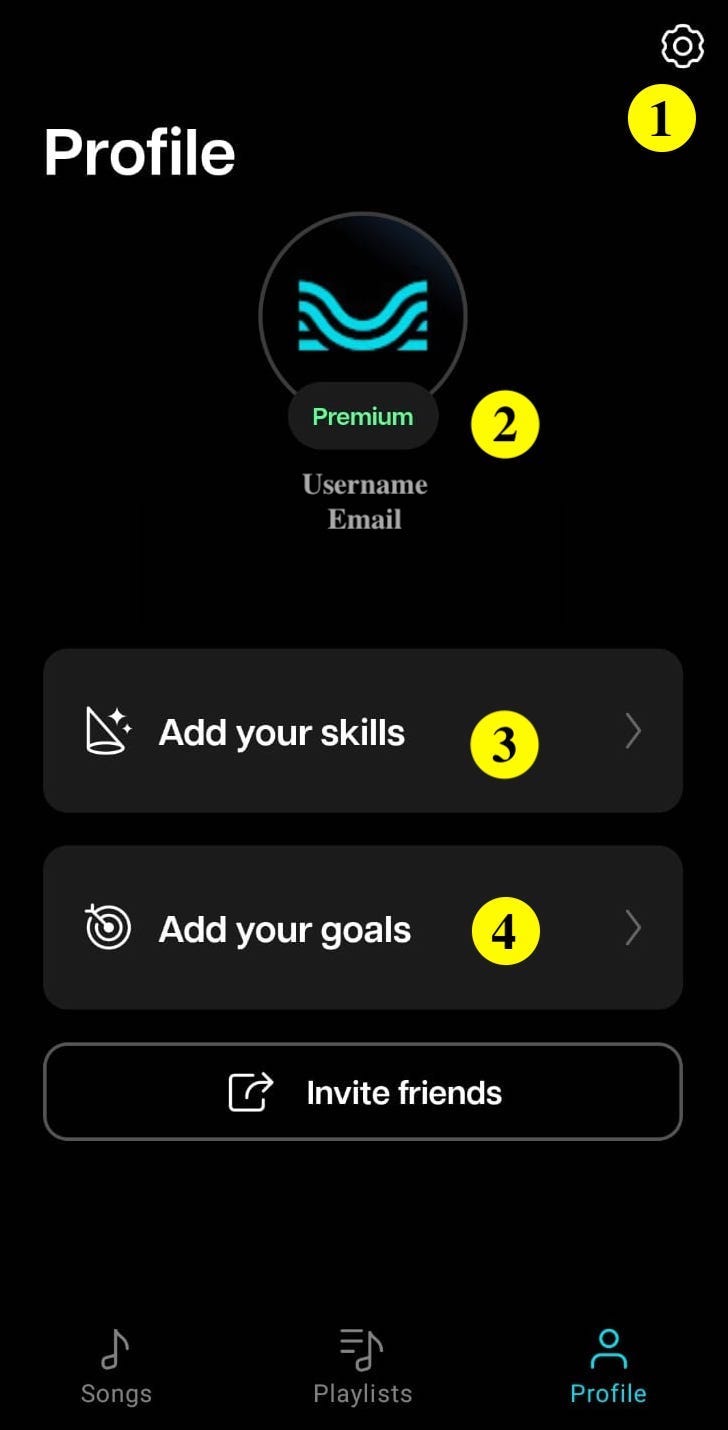Image resolution: width=728 pixels, height=1430 pixels.
Task: Open the Add your skills row
Action: 363,731
